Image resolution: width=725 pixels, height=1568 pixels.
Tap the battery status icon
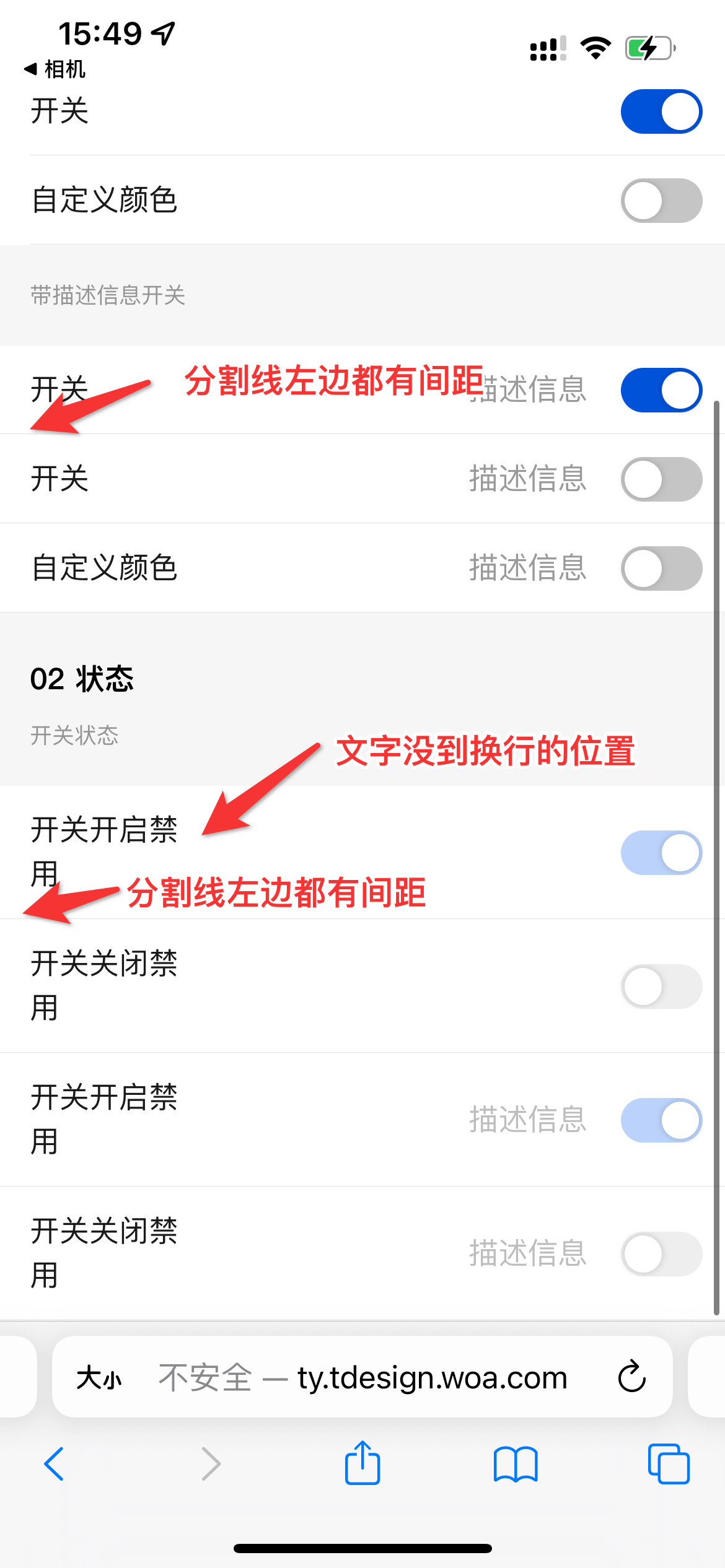point(649,46)
